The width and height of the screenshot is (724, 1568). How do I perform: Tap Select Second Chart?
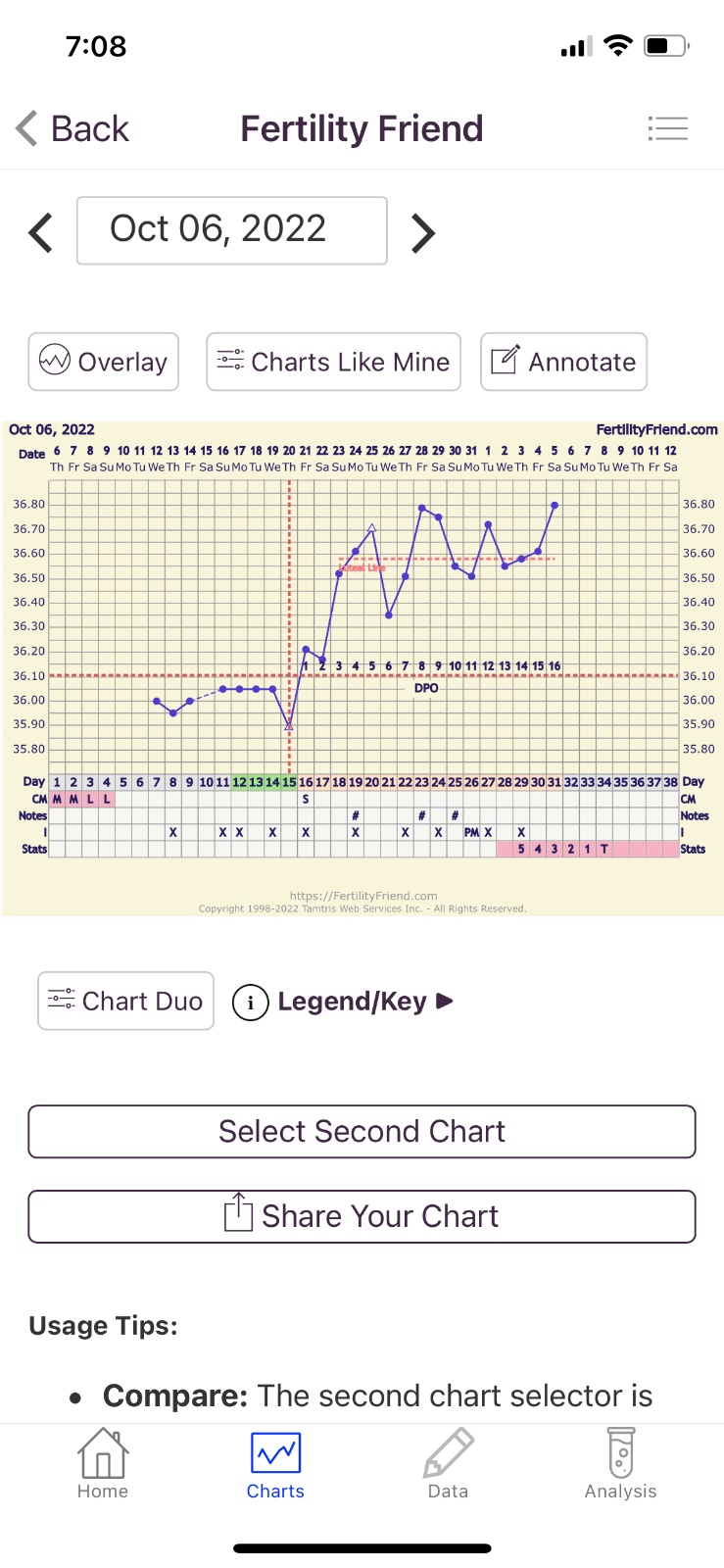click(362, 1131)
